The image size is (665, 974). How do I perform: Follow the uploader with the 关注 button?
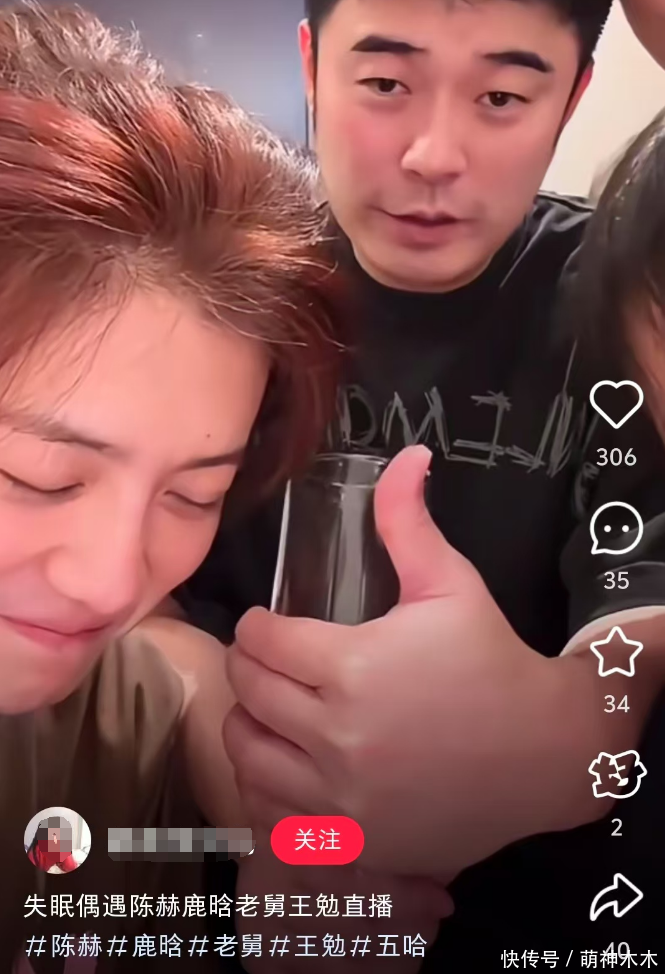pyautogui.click(x=317, y=840)
